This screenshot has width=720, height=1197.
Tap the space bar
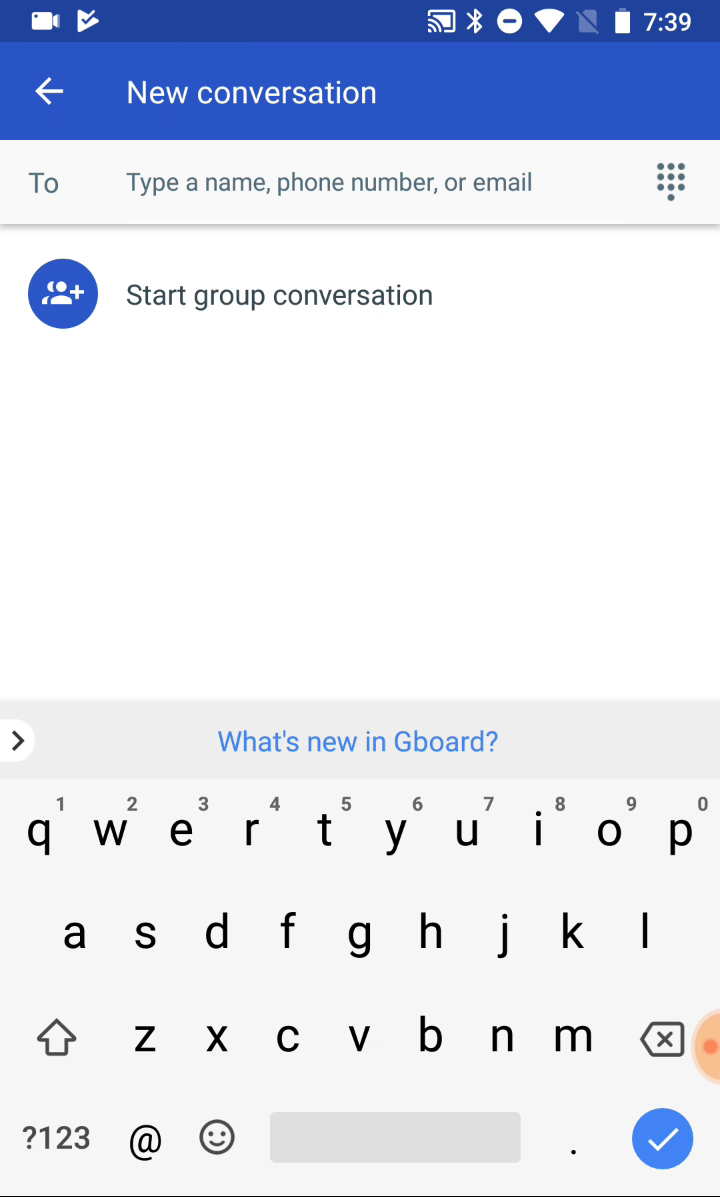coord(395,1137)
